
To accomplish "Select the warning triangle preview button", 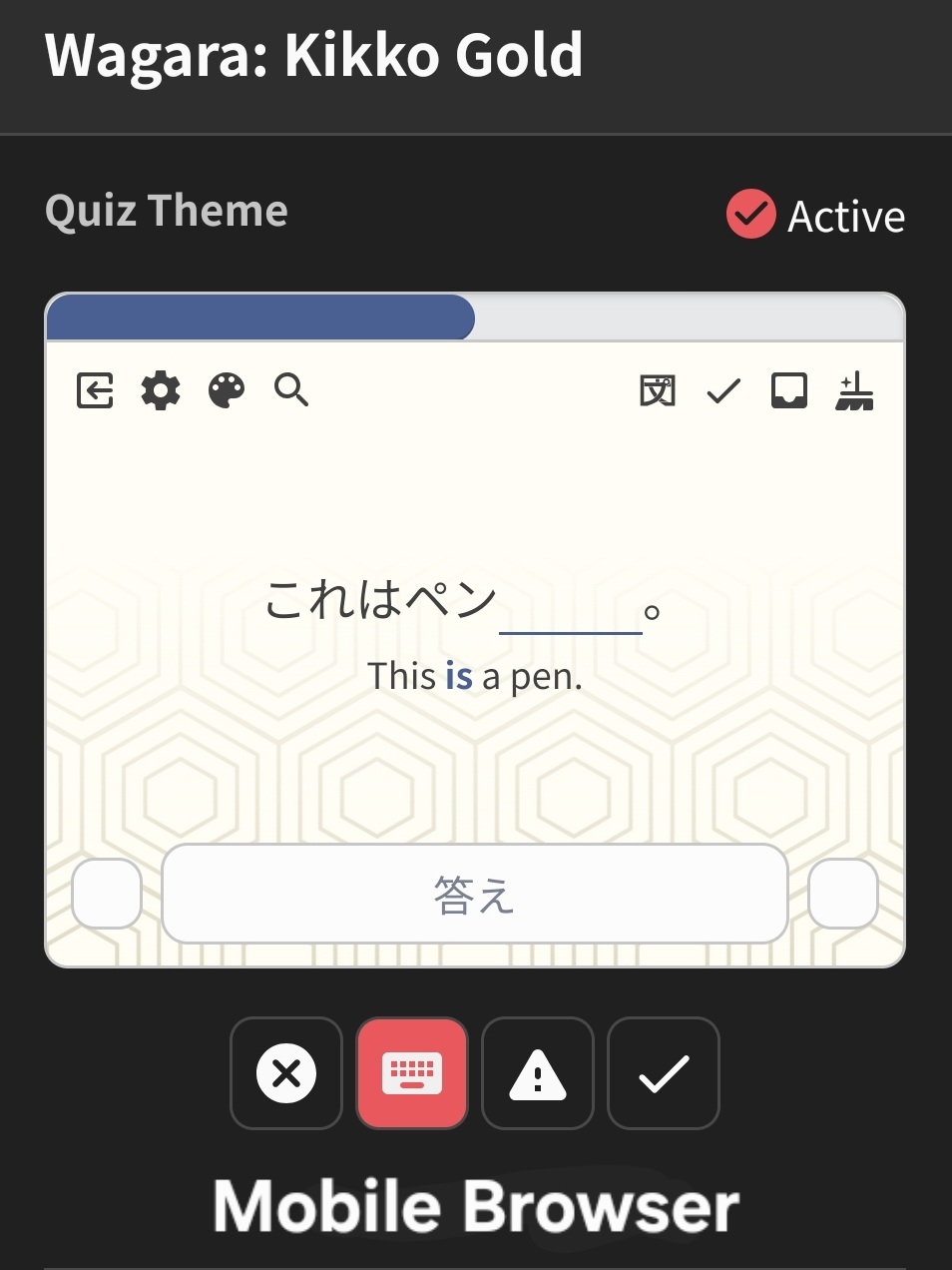I will [x=538, y=1073].
